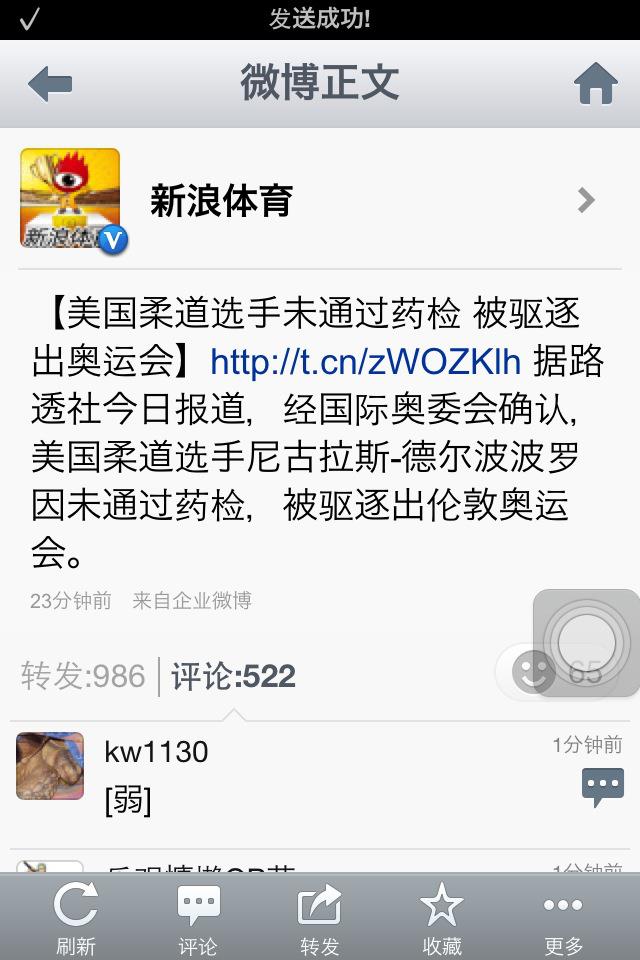Open 更多 options menu
Screen dimensions: 640x960
pos(563,918)
